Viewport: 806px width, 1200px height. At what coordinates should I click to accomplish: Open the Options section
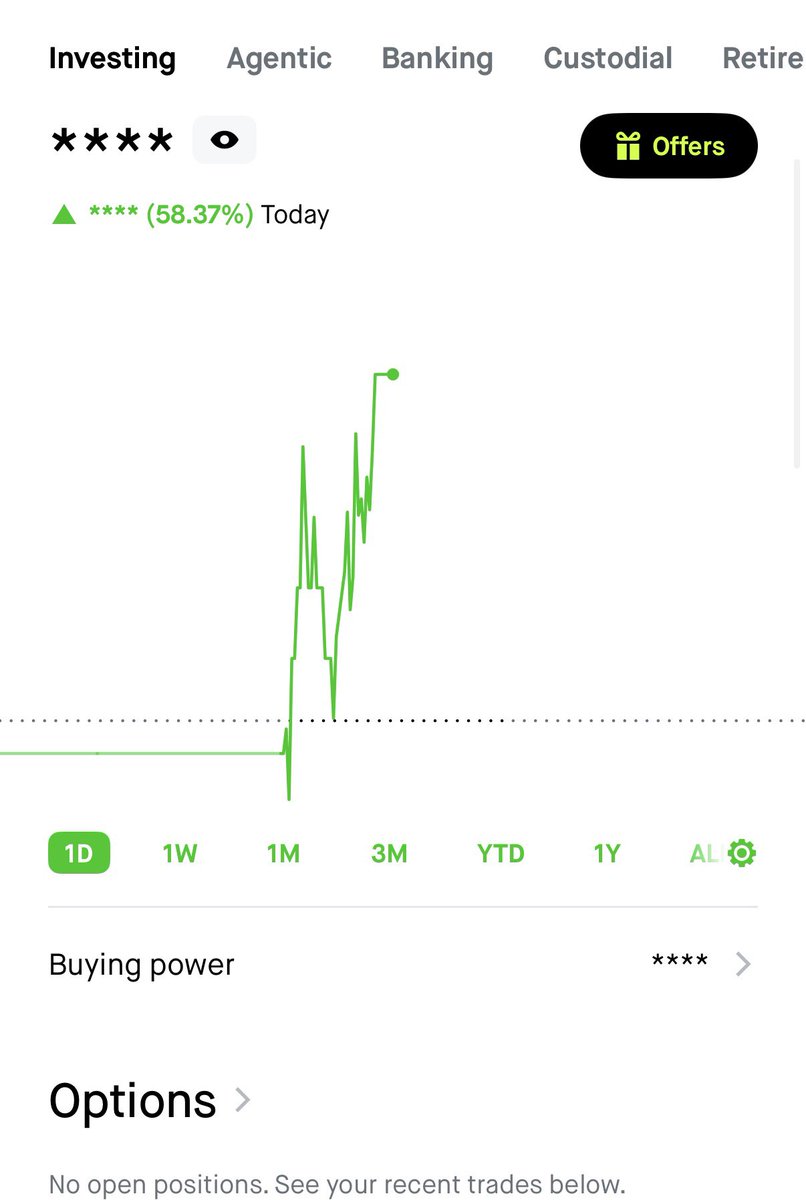coord(150,1100)
